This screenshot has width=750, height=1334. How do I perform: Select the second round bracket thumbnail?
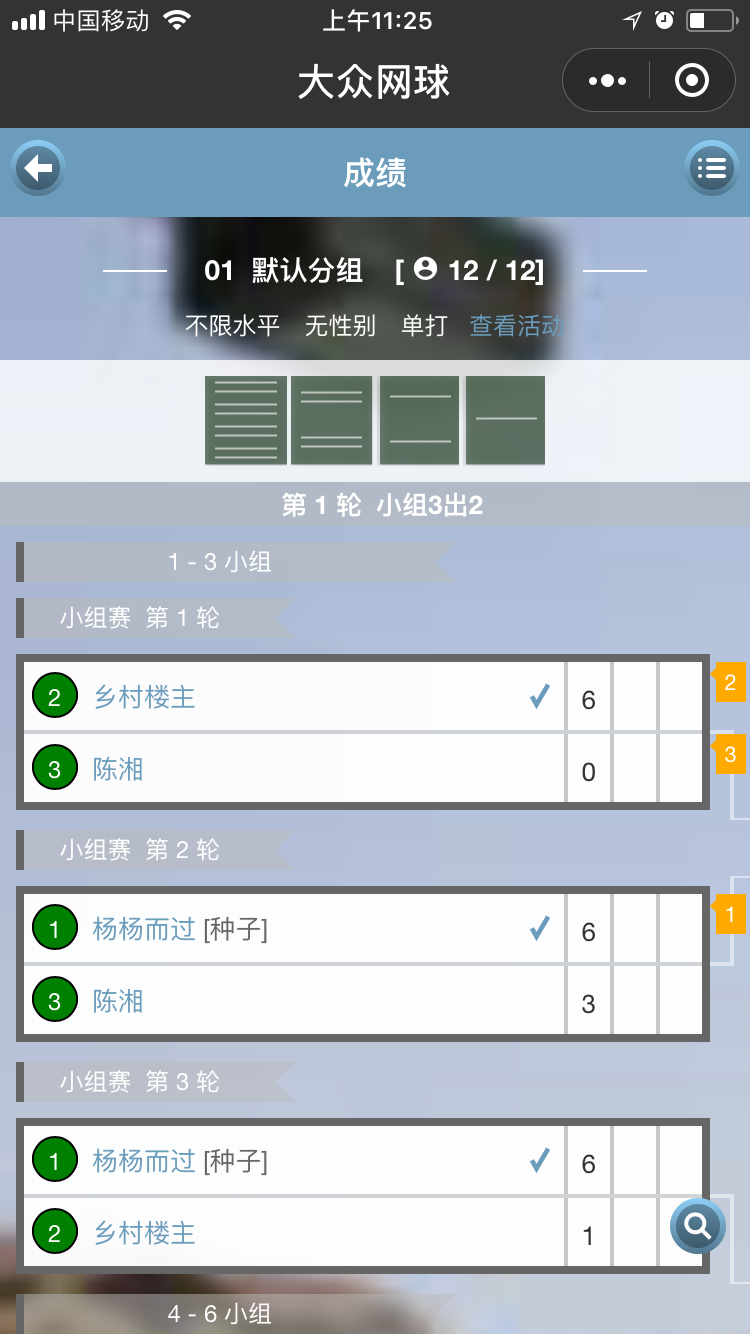pyautogui.click(x=332, y=420)
